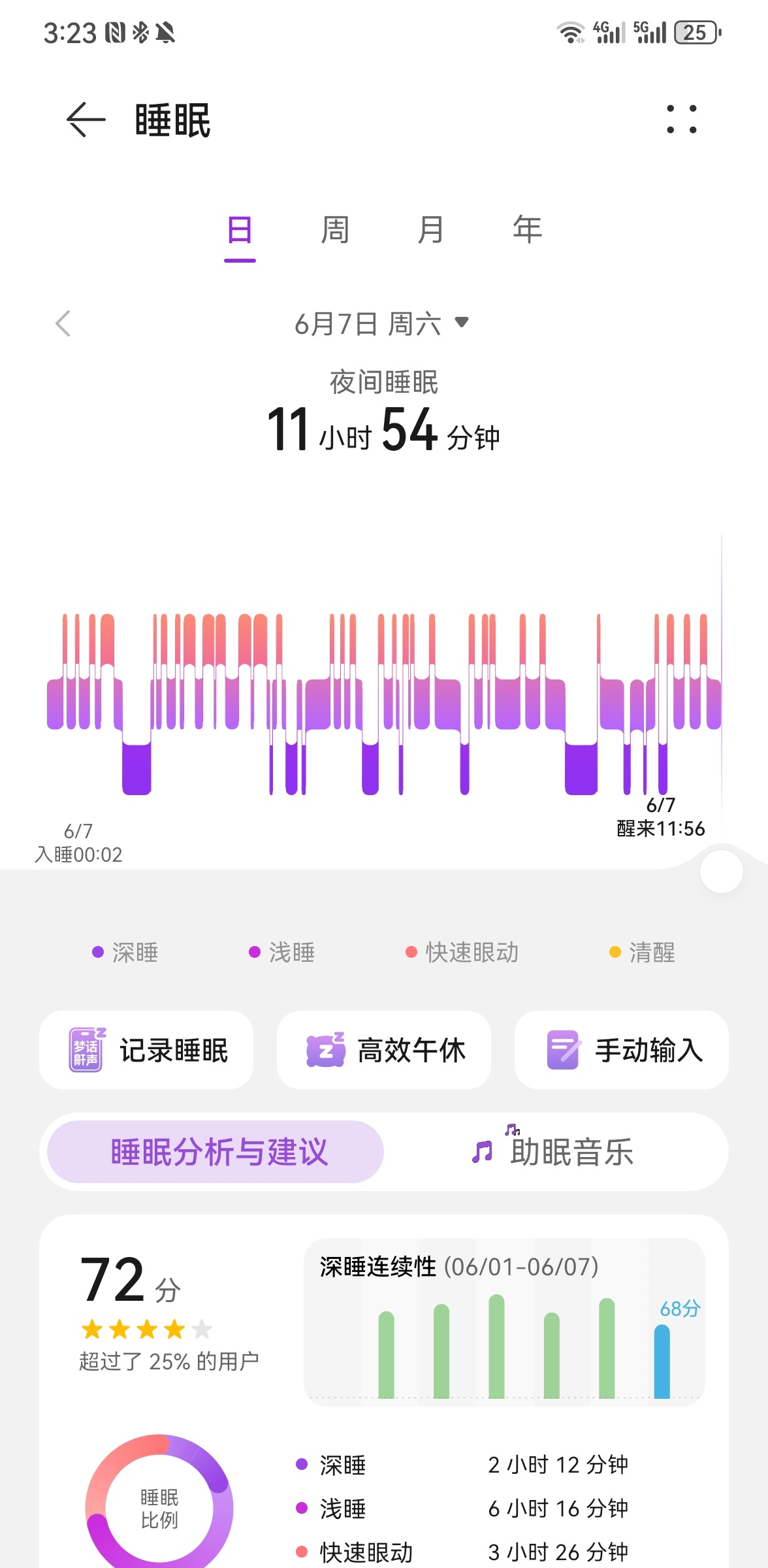This screenshot has height=1568, width=768.
Task: Open 手动输入 to add sleep manually
Action: 622,1050
